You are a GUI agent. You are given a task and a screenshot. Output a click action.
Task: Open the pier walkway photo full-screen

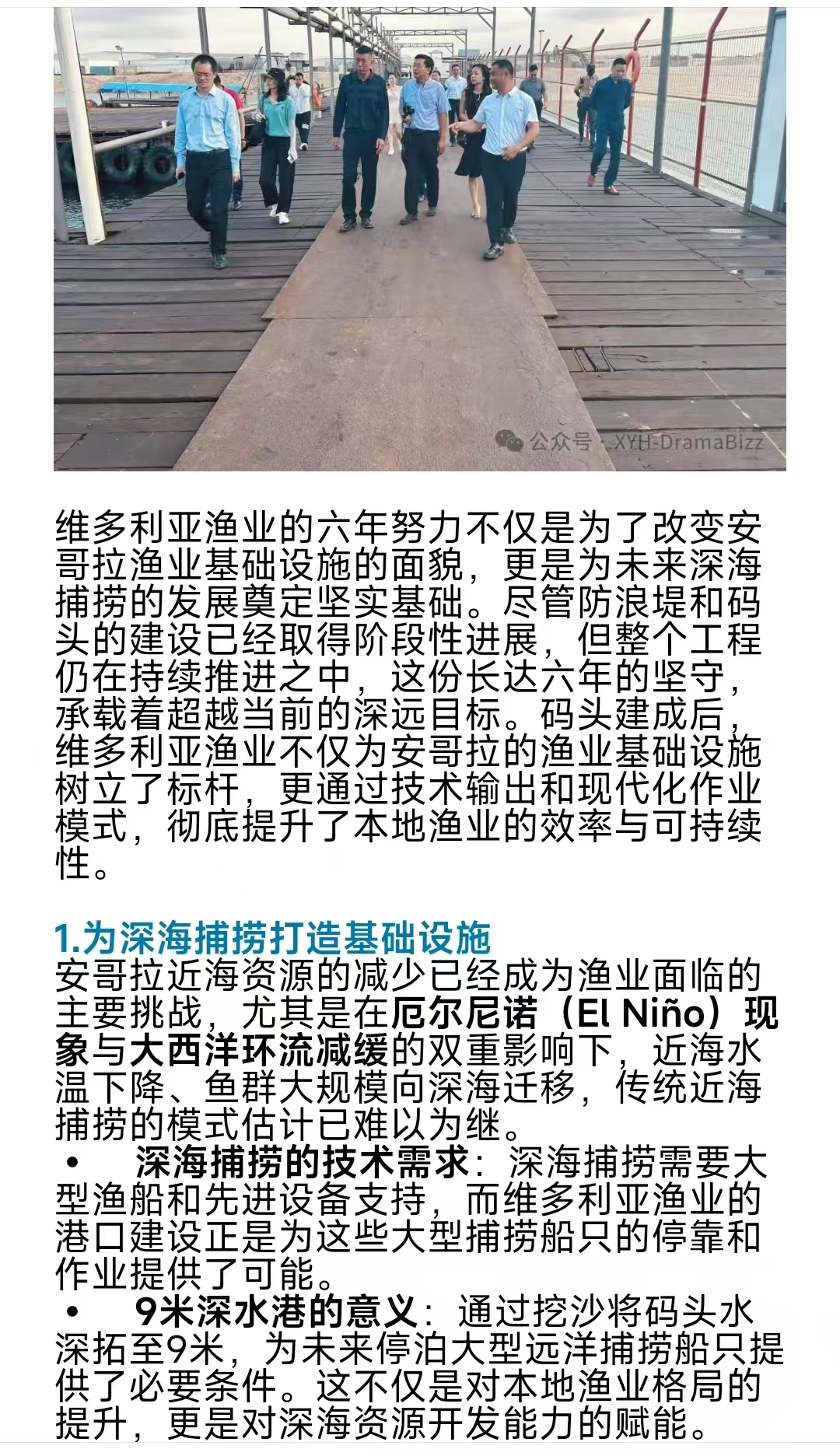pyautogui.click(x=419, y=237)
